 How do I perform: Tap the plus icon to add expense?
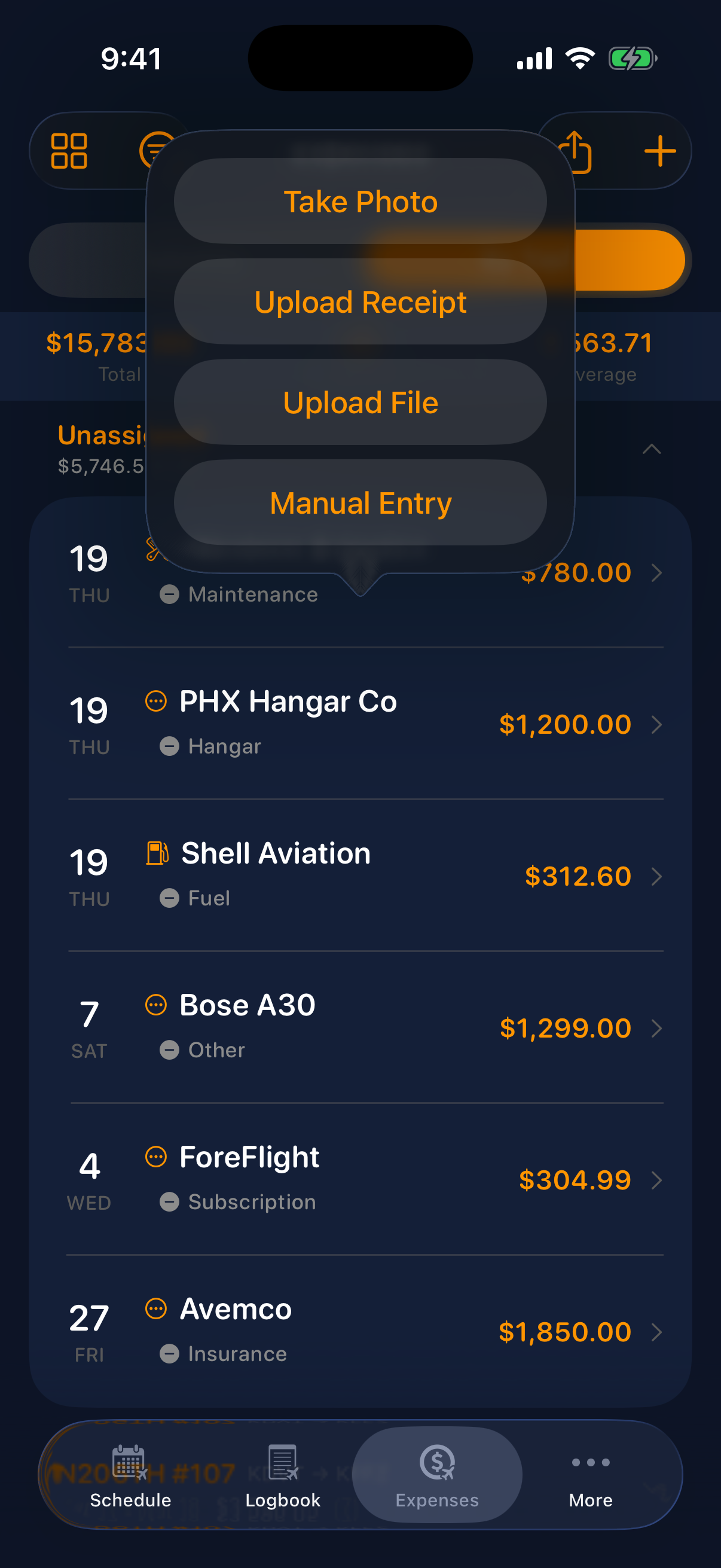661,150
